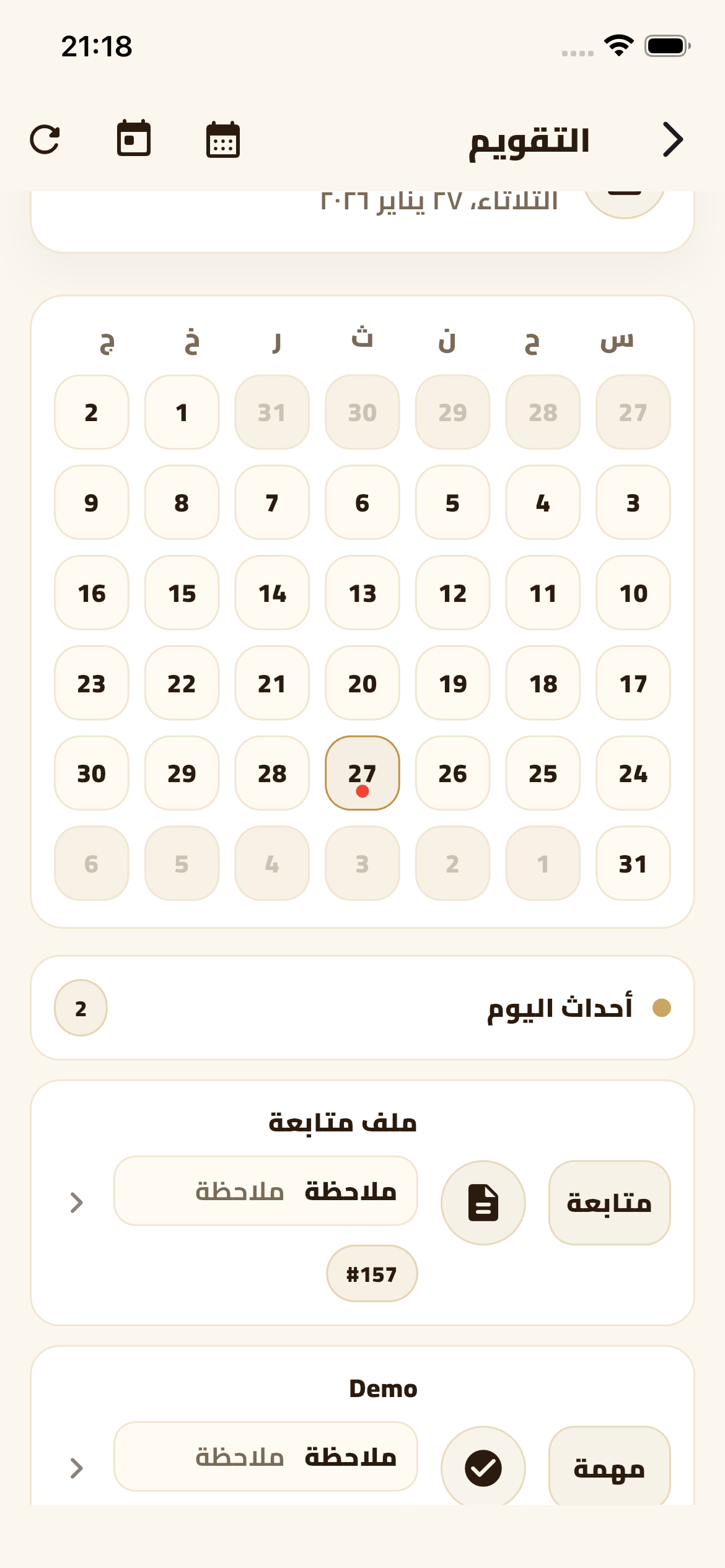
Task: Choose day 31 in the last row
Action: pos(633,863)
